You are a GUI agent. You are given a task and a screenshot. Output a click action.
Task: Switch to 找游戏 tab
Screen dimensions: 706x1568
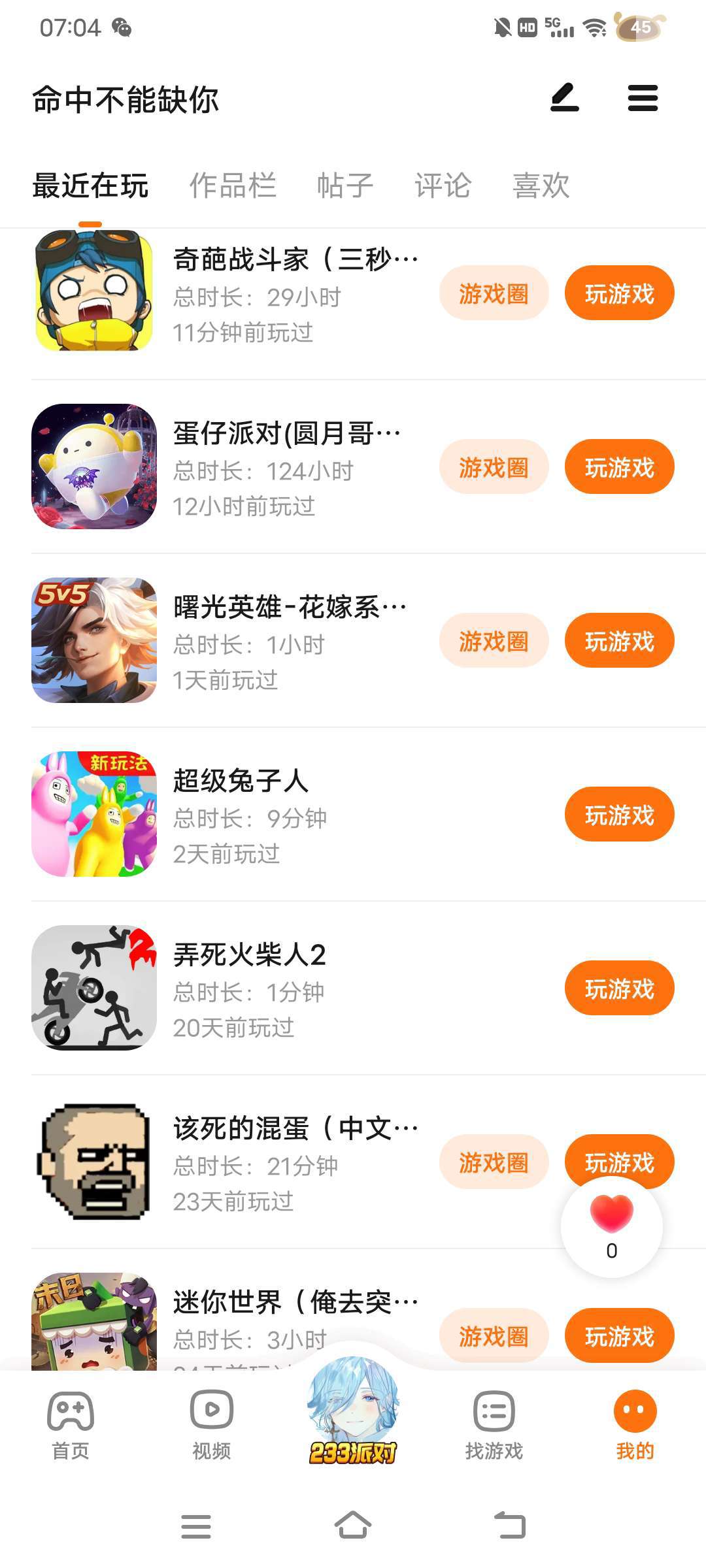tap(494, 1425)
